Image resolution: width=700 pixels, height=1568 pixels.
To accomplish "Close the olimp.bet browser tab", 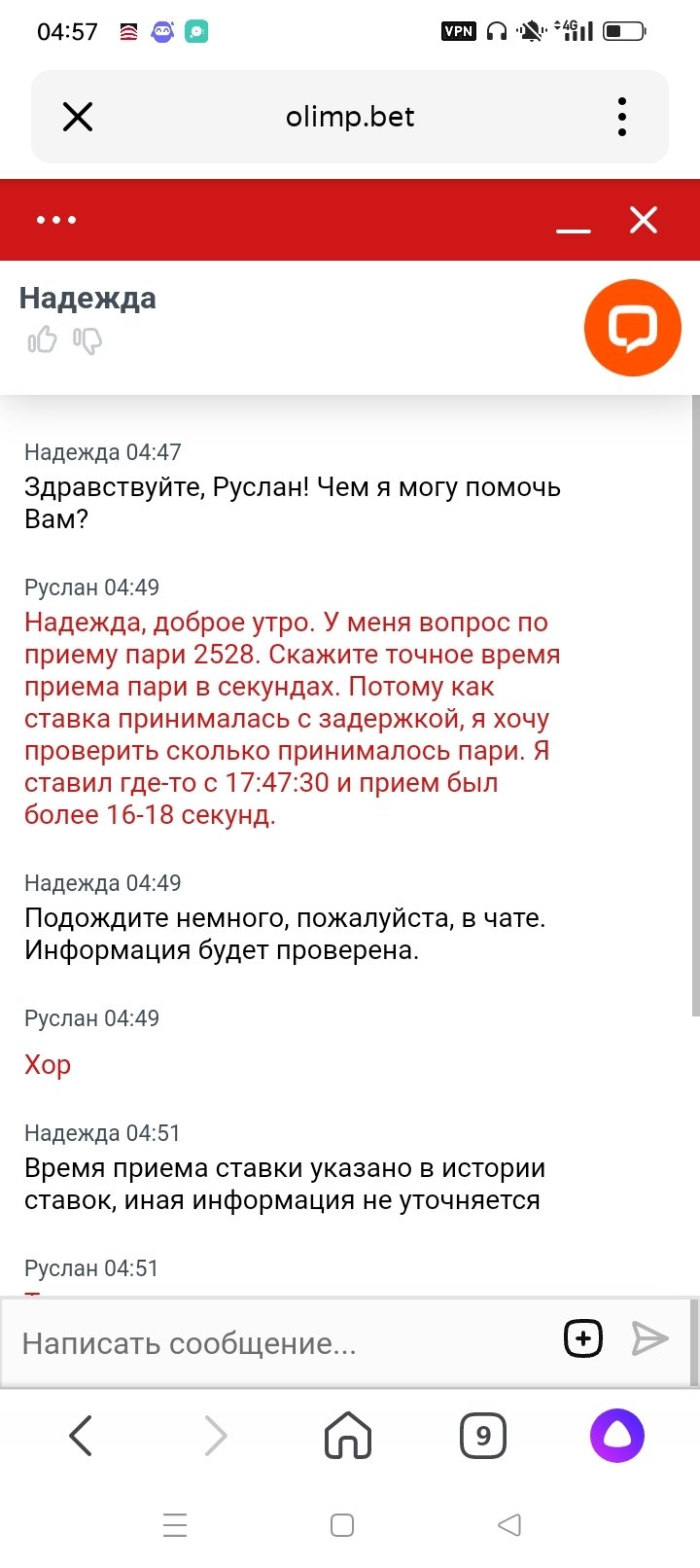I will coord(78,118).
